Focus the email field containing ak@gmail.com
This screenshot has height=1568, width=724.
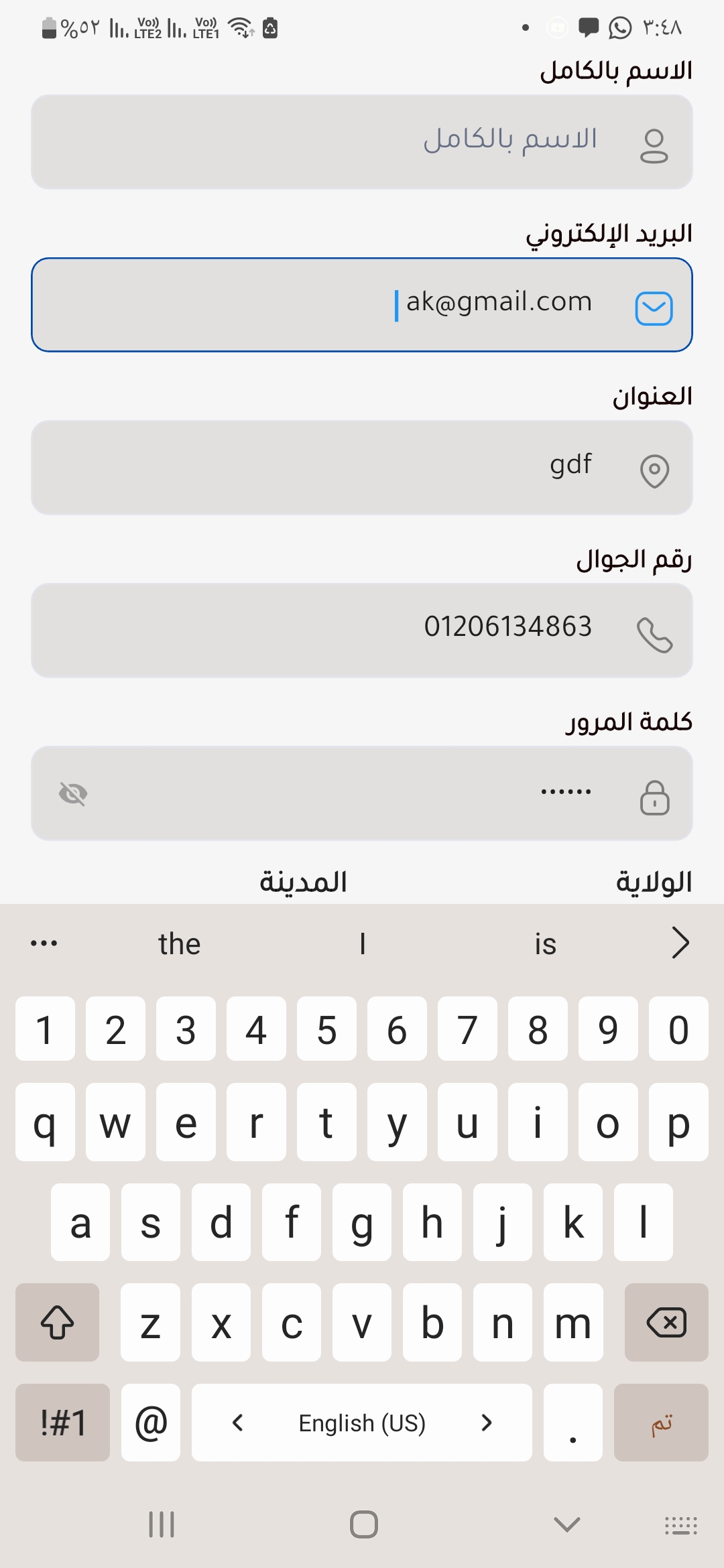tap(362, 305)
